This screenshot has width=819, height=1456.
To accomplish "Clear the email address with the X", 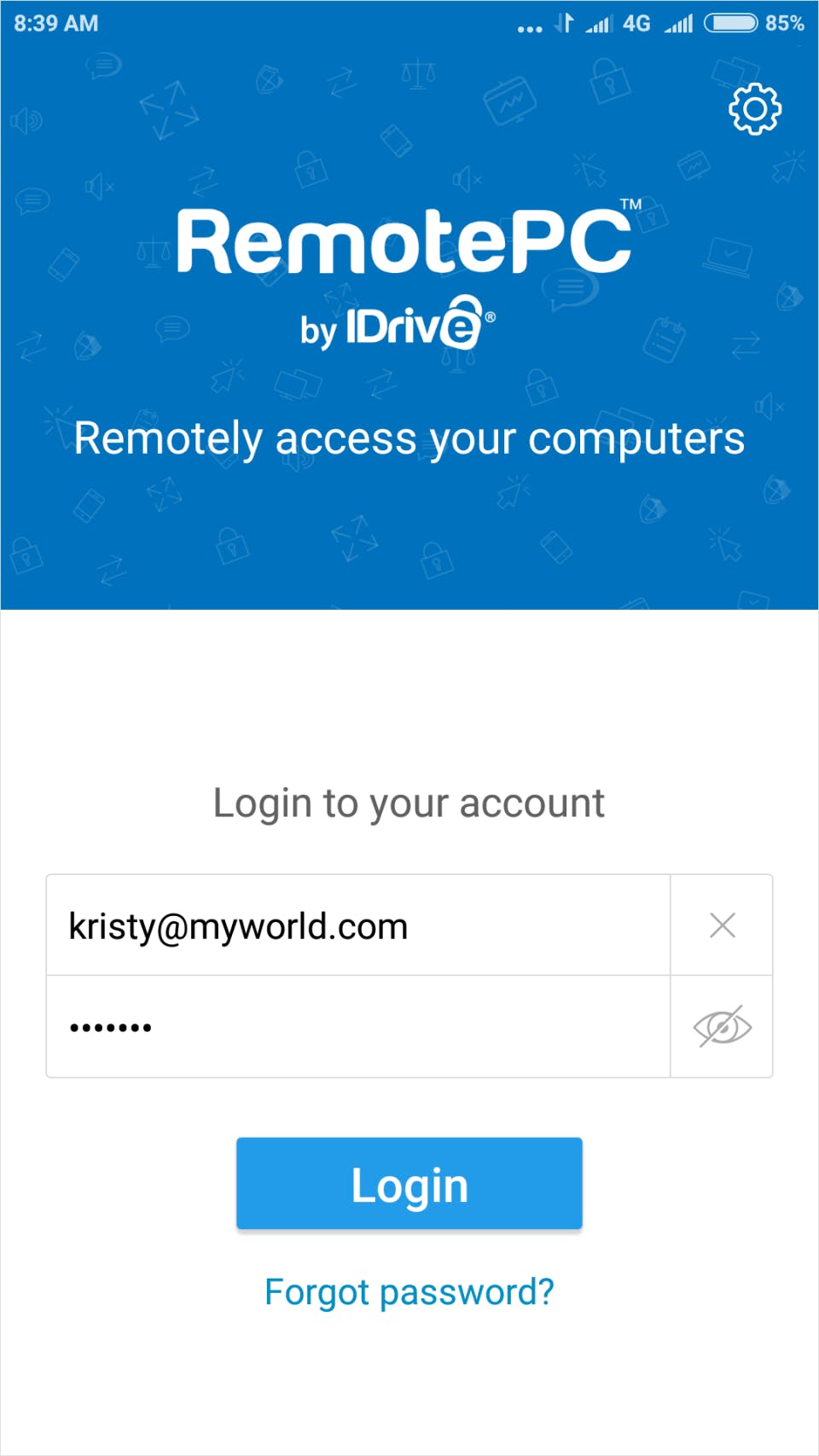I will [722, 925].
